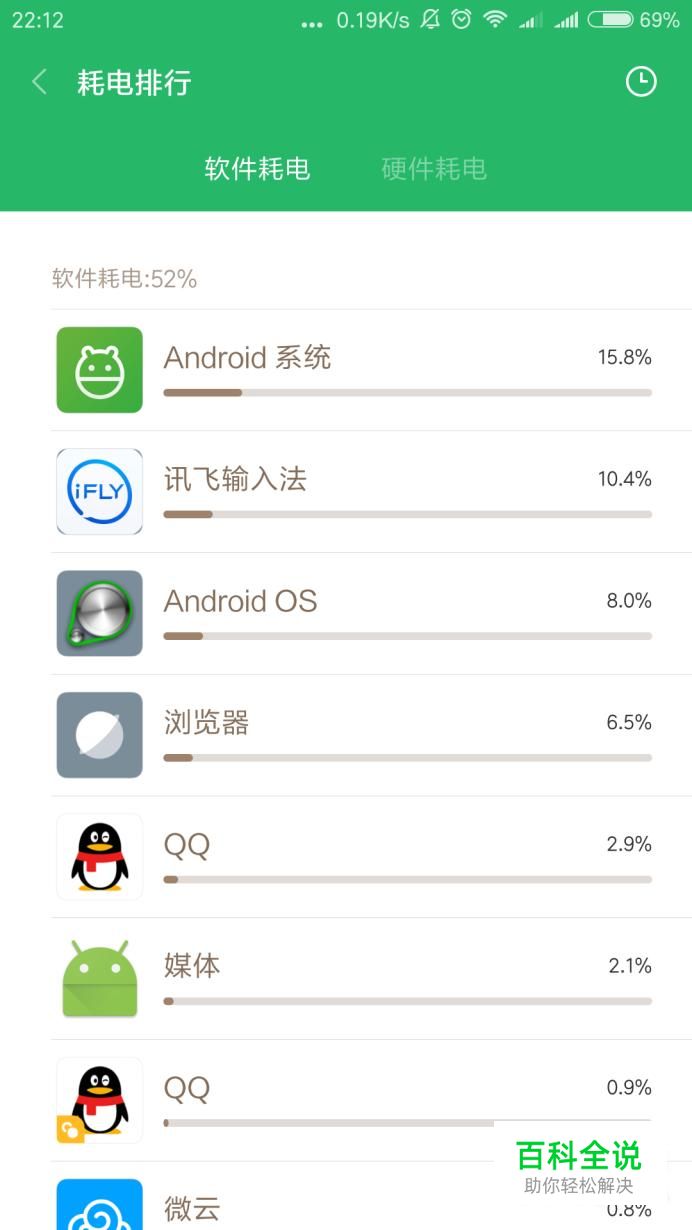Open the QQ entry using 0.9%
Viewport: 692px width, 1230px height.
[x=330, y=1099]
